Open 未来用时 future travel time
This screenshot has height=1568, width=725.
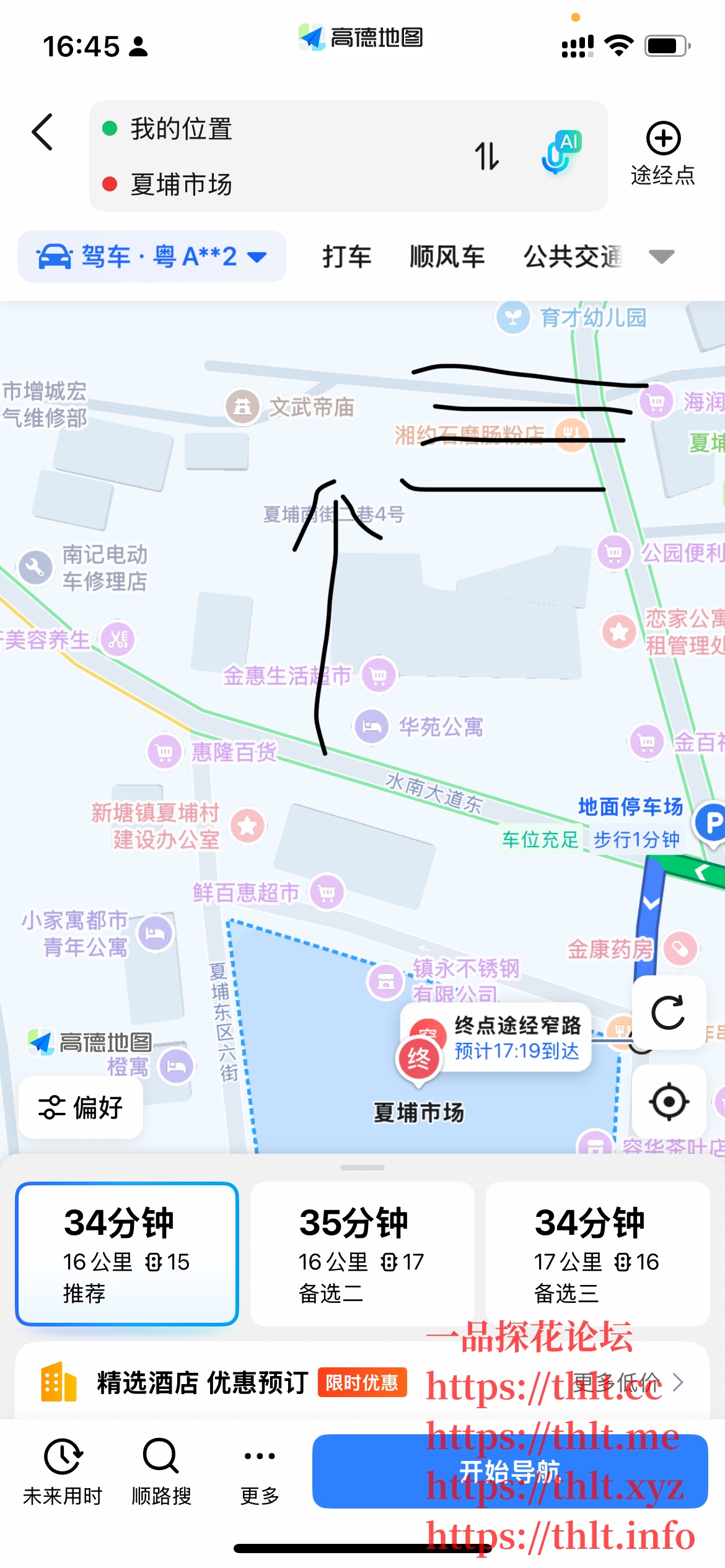coord(63,1471)
